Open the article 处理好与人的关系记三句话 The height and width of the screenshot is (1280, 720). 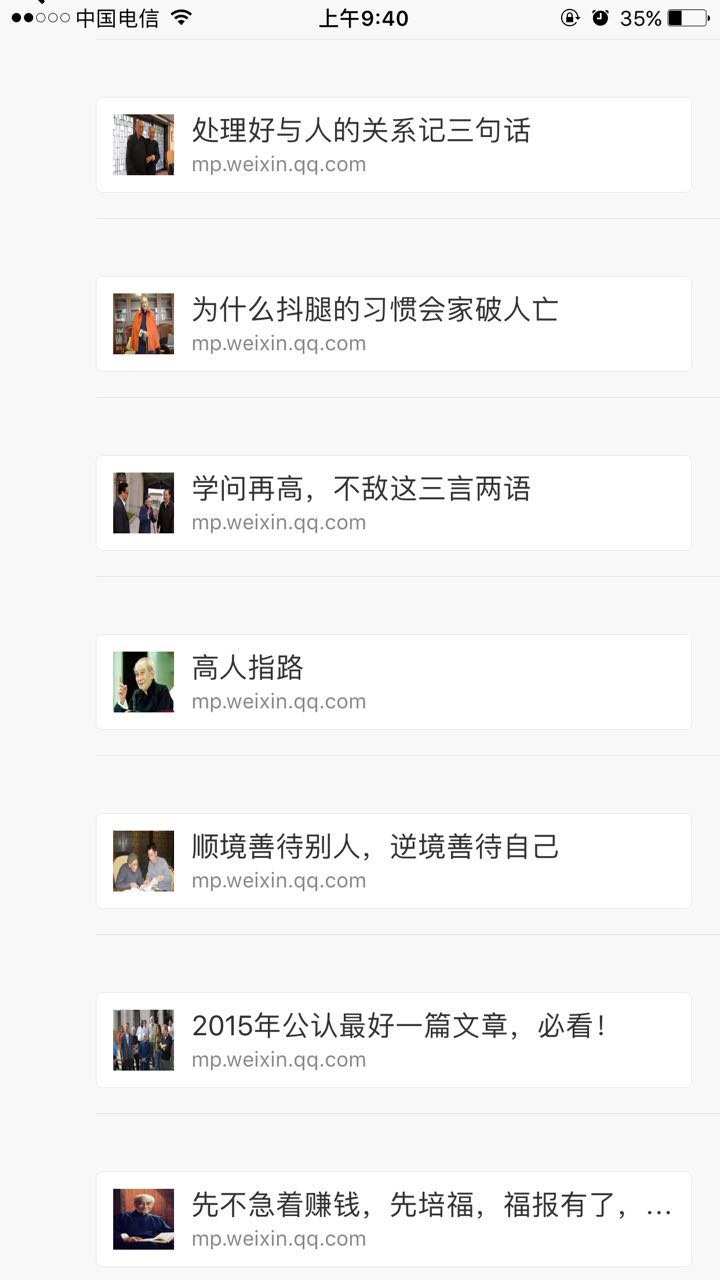[393, 145]
